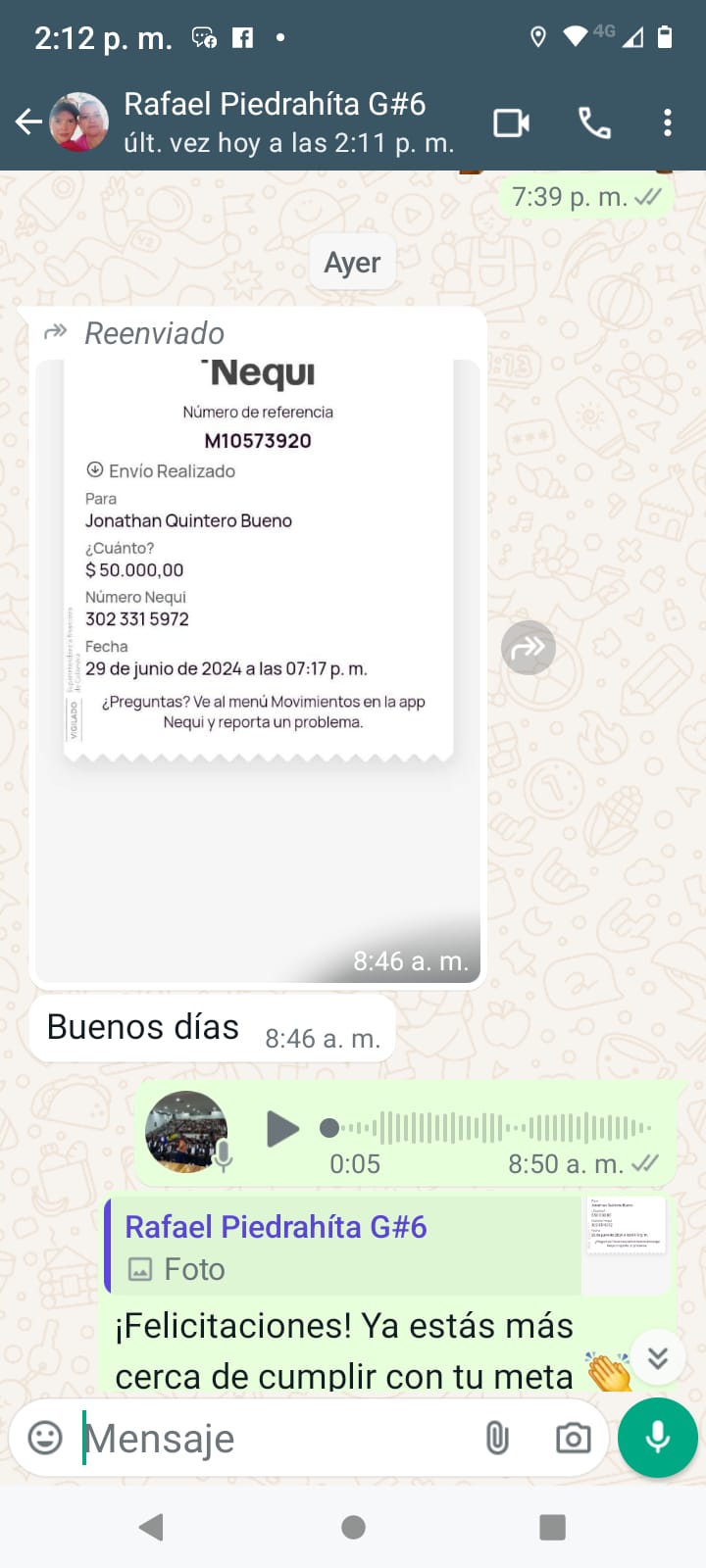Image resolution: width=706 pixels, height=1568 pixels.
Task: Open Rafael Piedrahíta G#6 contact info
Action: coord(288,122)
